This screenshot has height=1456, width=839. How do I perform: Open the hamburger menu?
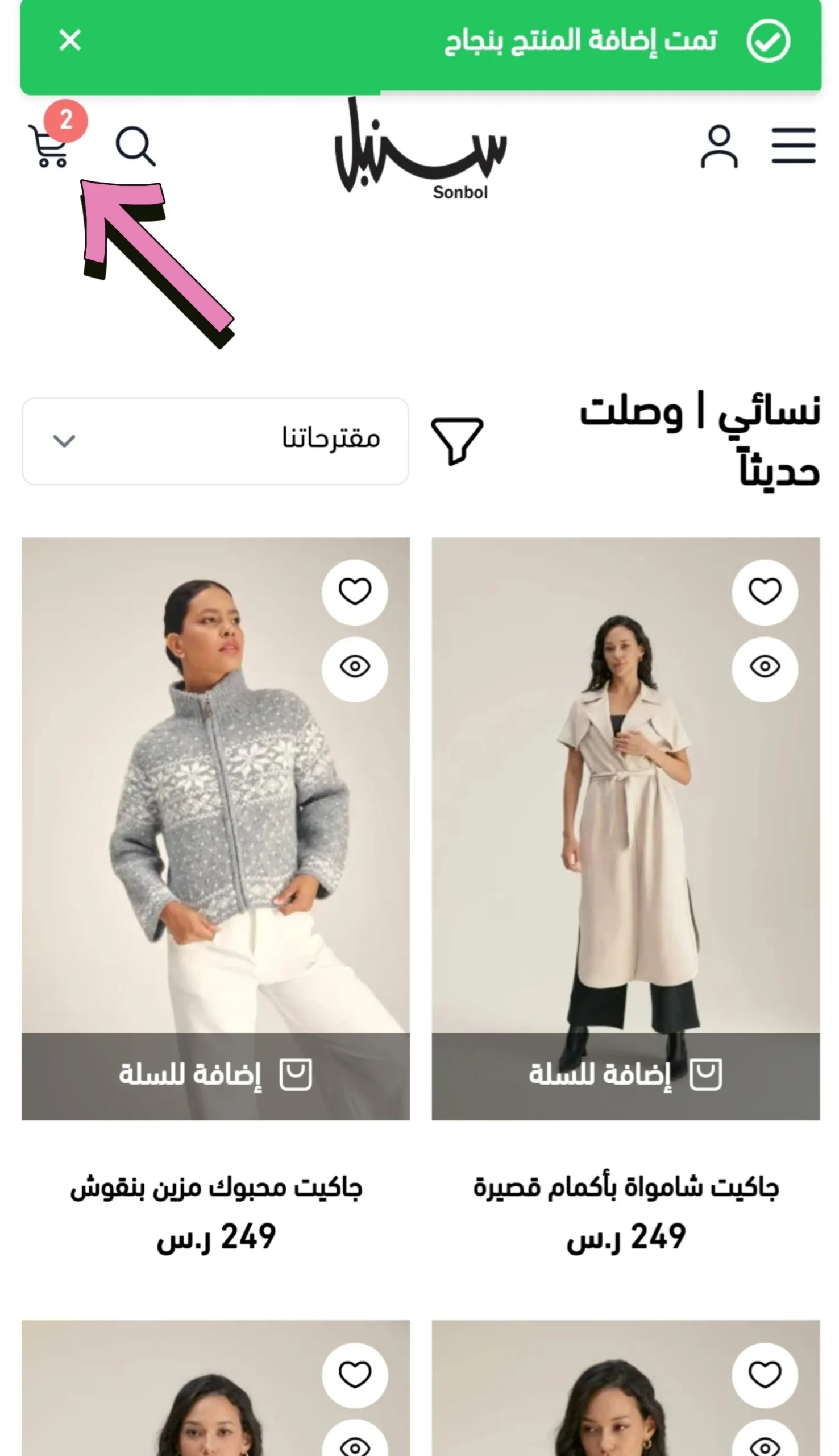coord(794,146)
